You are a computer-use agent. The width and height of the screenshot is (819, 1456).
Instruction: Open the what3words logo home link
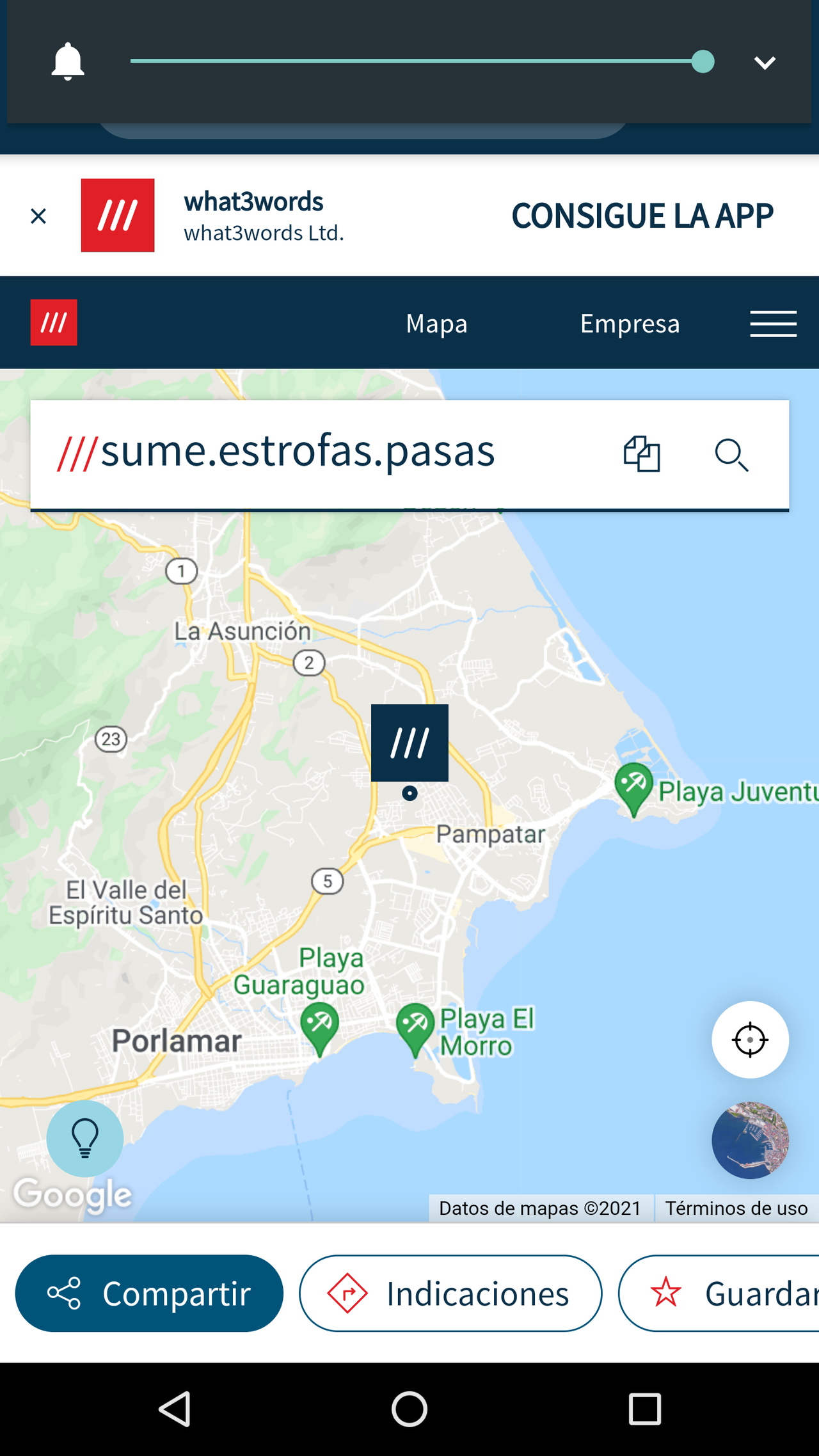(x=54, y=322)
